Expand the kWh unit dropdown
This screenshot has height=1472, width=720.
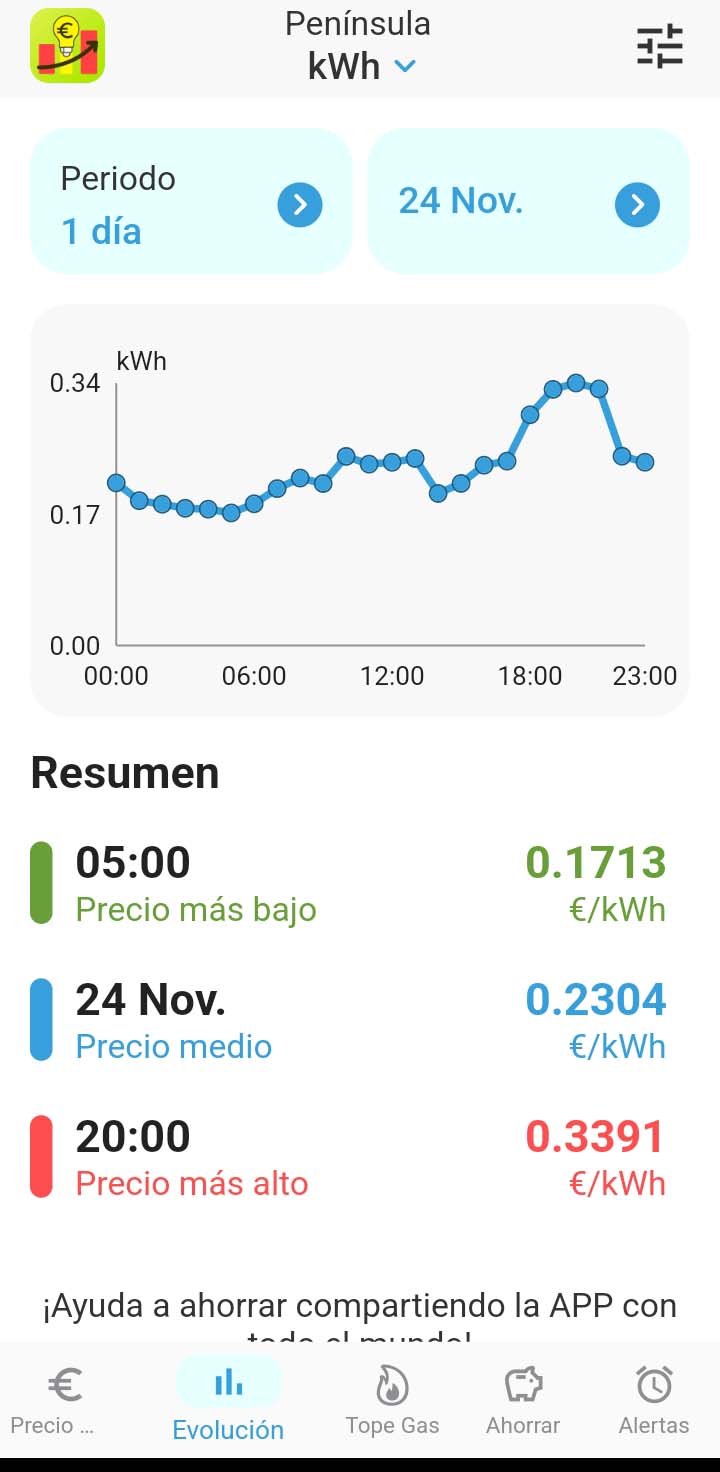360,66
